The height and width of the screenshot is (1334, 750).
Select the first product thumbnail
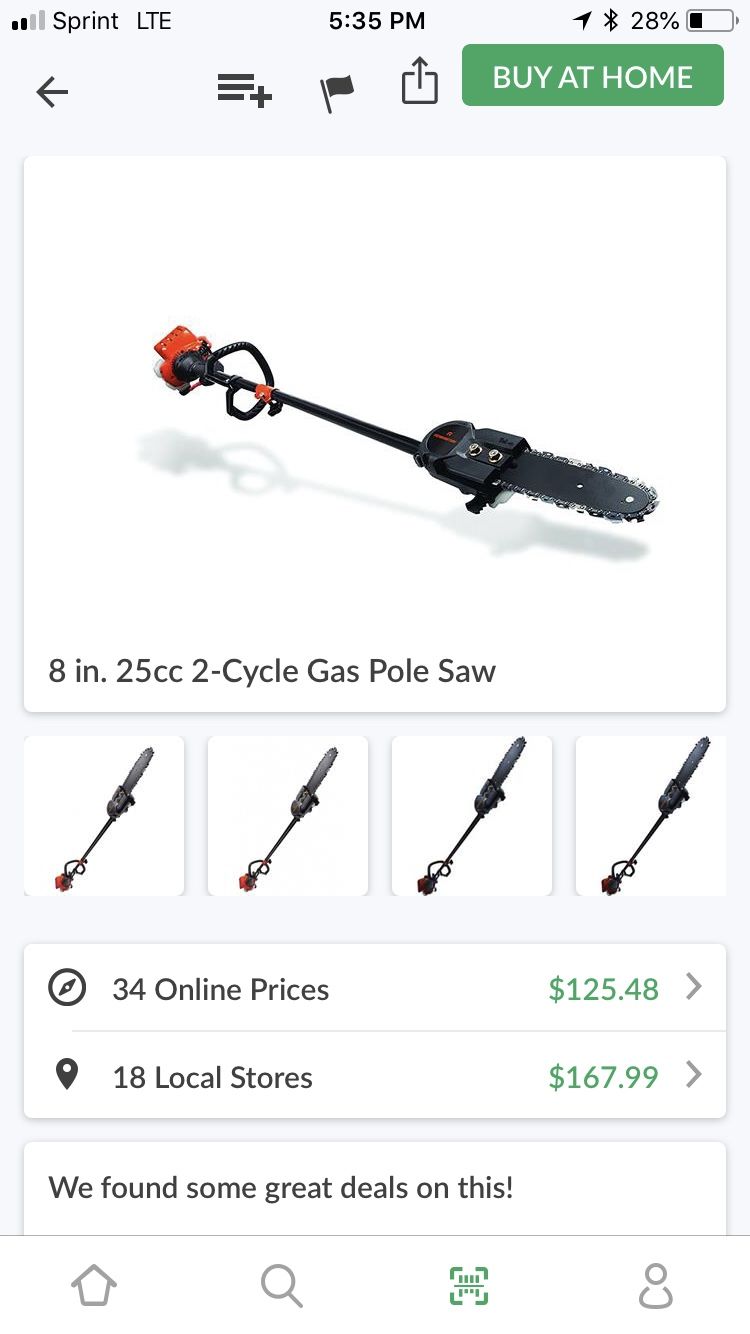pos(104,814)
